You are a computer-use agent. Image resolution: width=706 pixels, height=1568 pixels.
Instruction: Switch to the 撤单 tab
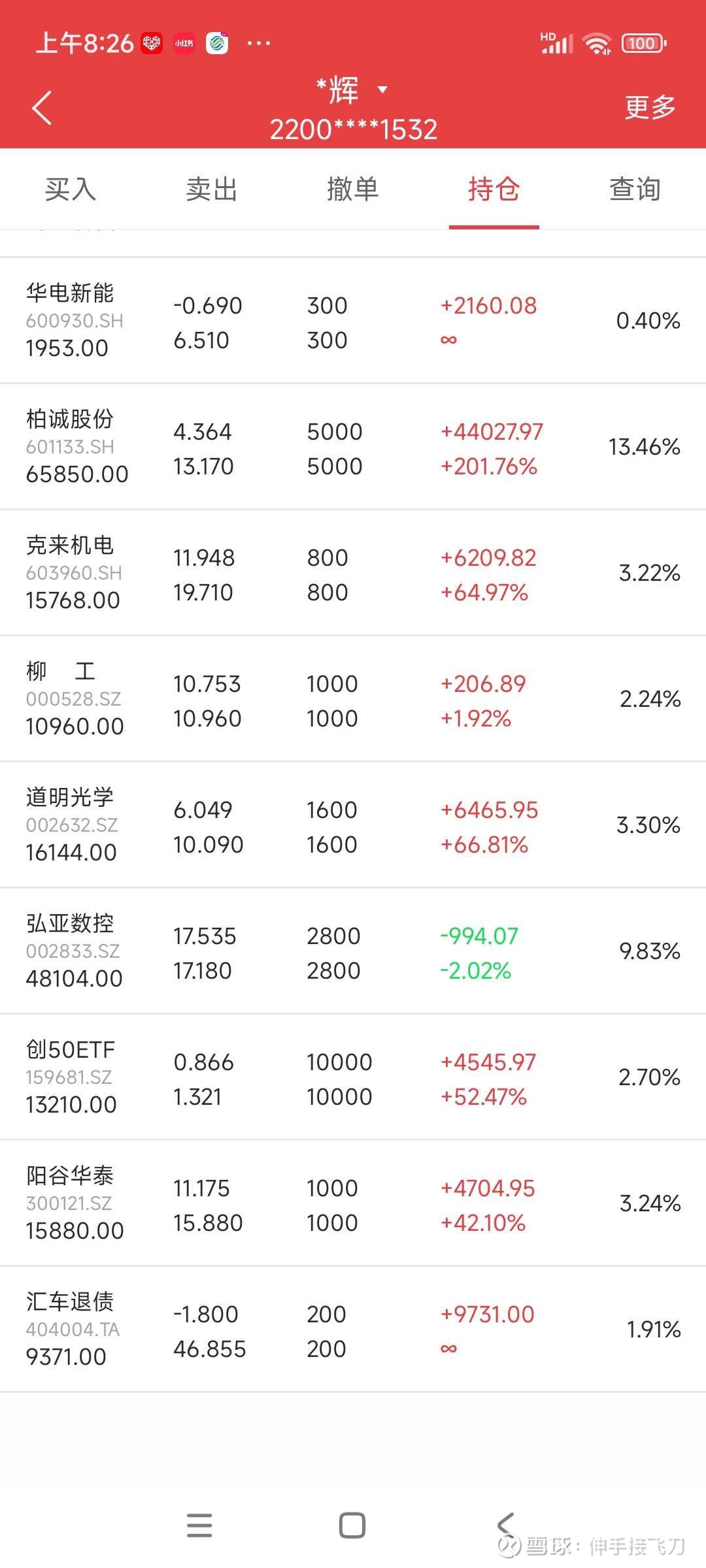pyautogui.click(x=353, y=189)
